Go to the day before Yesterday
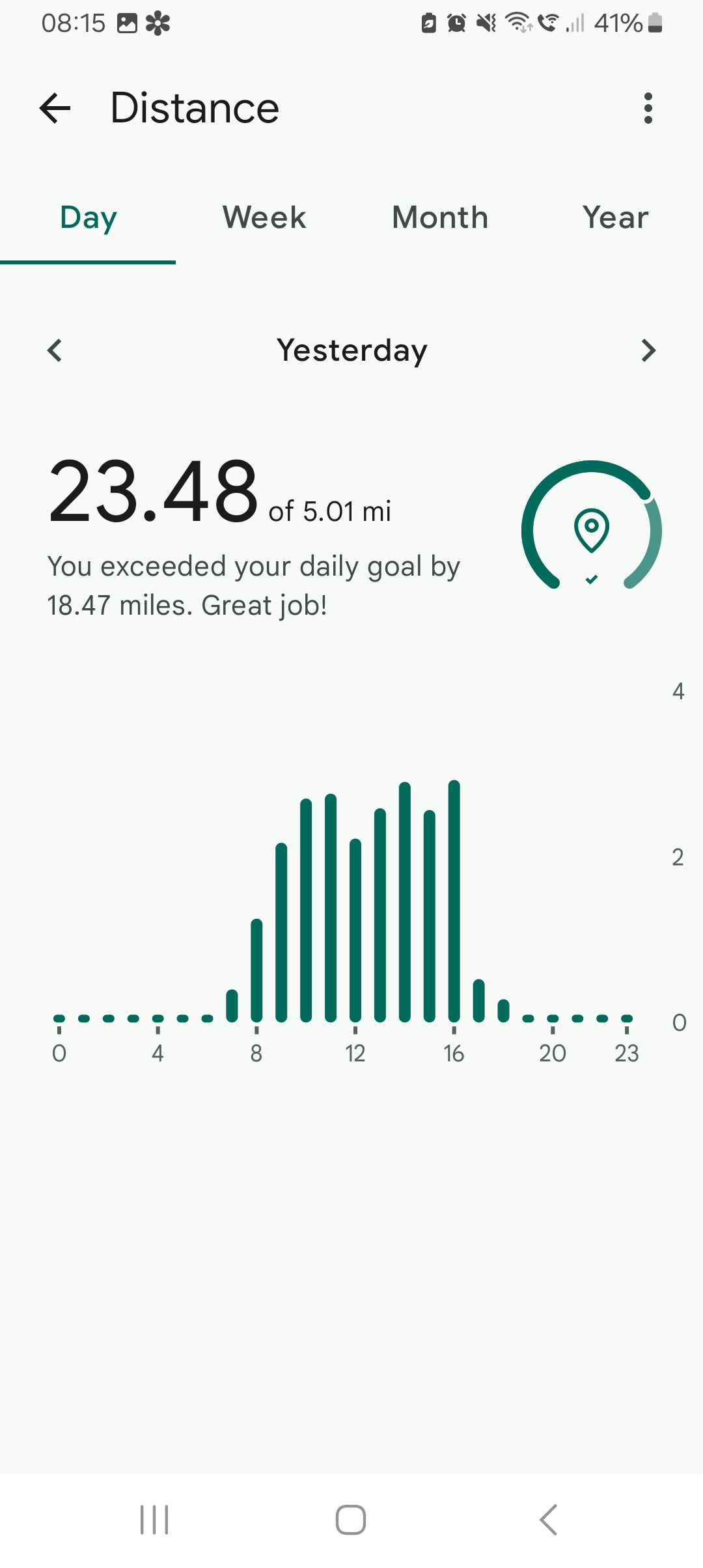Image resolution: width=703 pixels, height=1568 pixels. [55, 350]
